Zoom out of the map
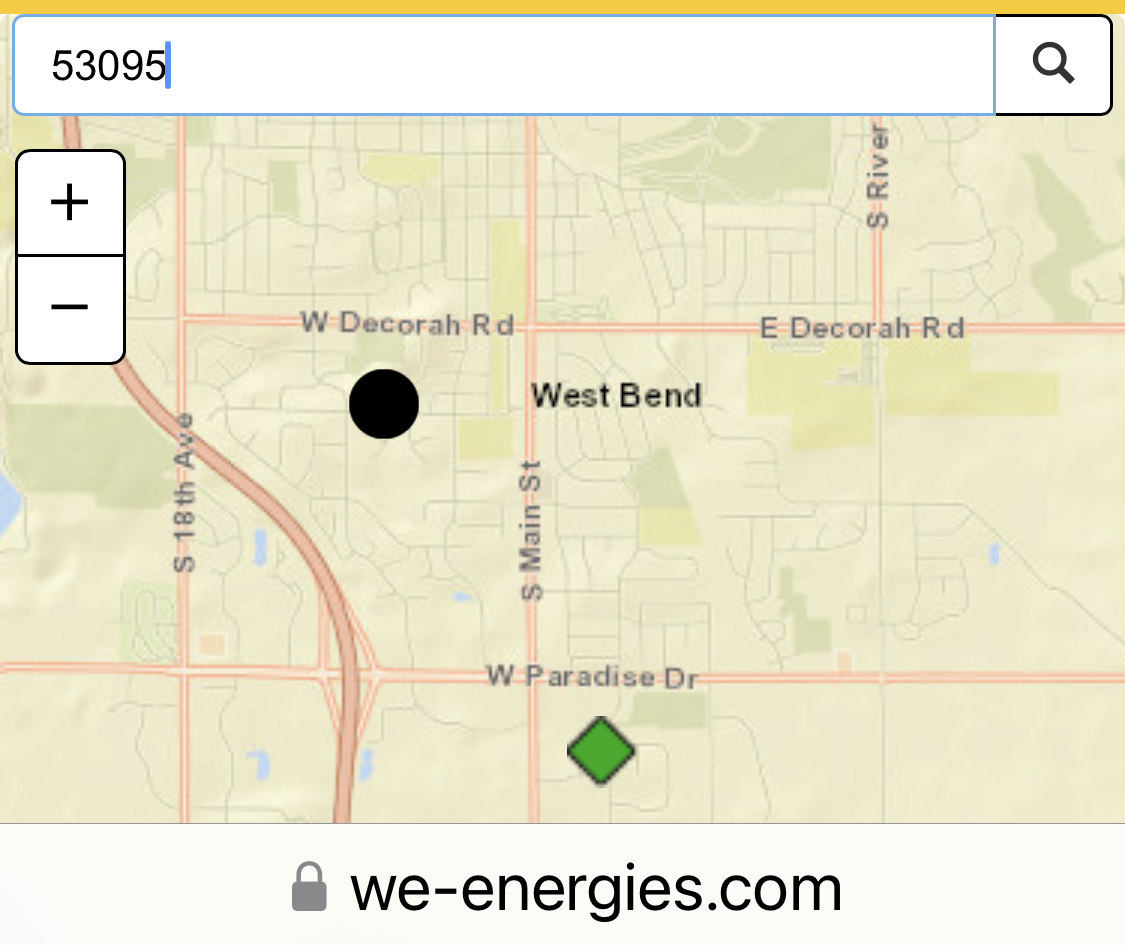This screenshot has height=945, width=1125. pos(70,307)
